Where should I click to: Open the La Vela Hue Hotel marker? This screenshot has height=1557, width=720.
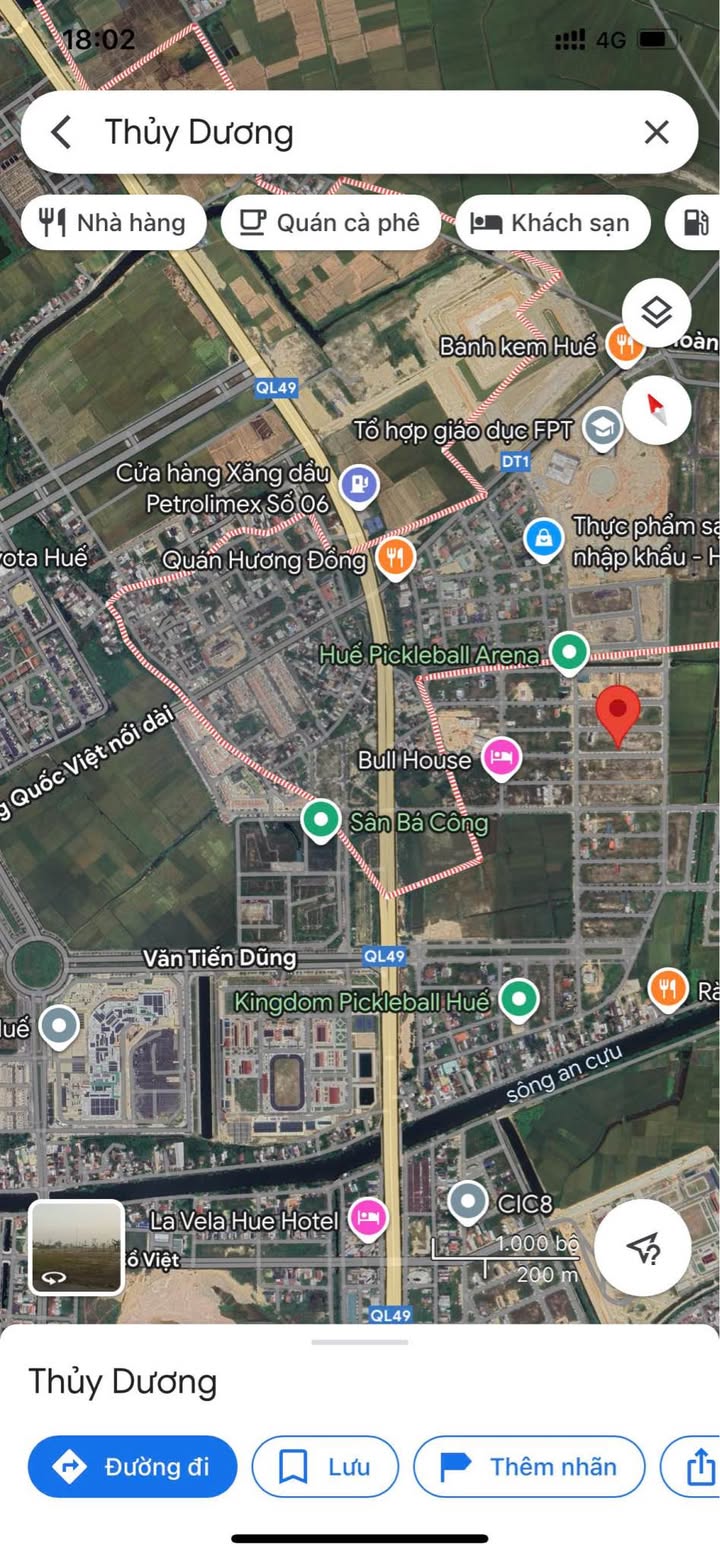click(x=369, y=1219)
